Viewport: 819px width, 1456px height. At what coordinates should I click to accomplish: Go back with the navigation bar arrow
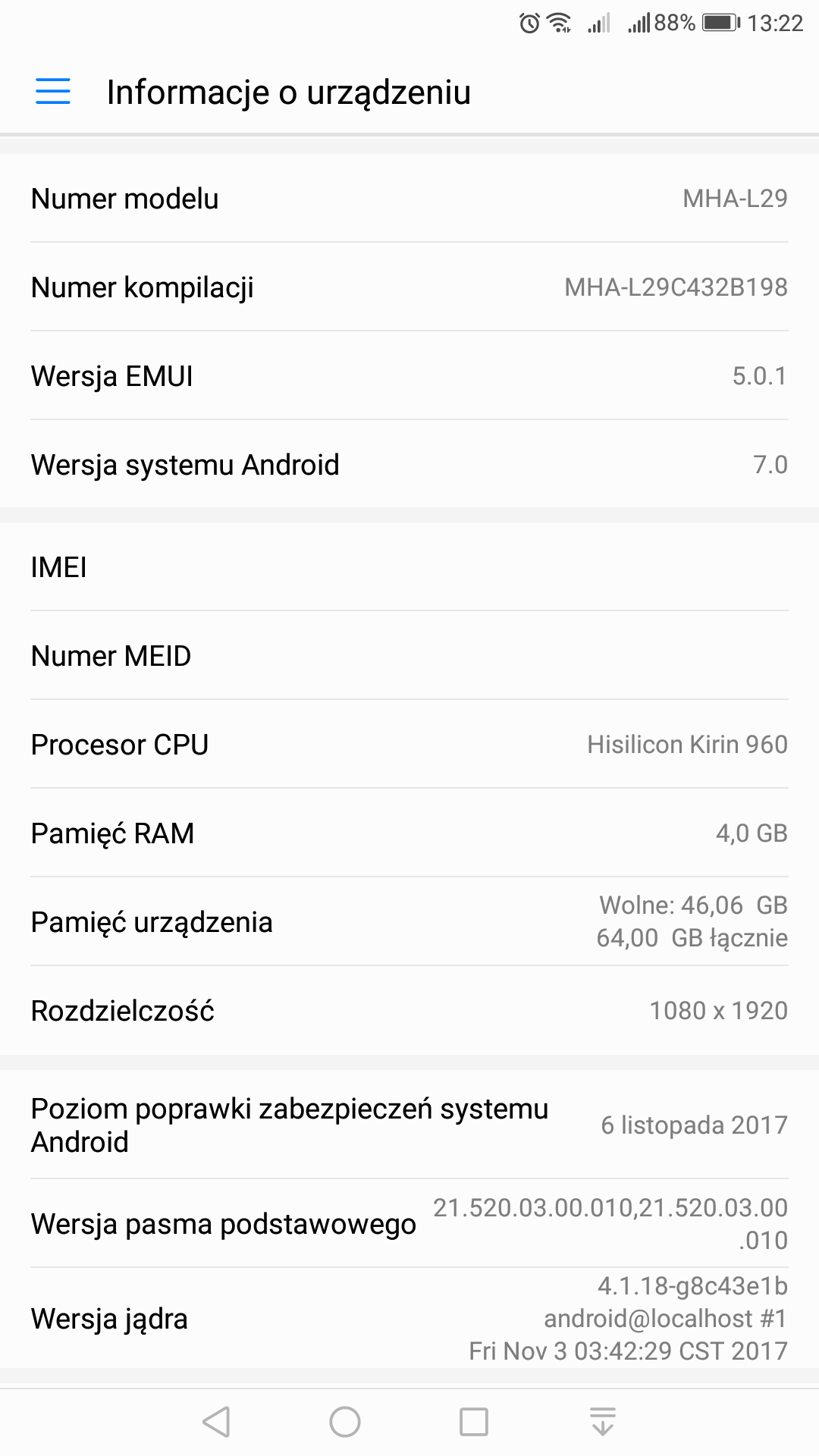tap(217, 1422)
